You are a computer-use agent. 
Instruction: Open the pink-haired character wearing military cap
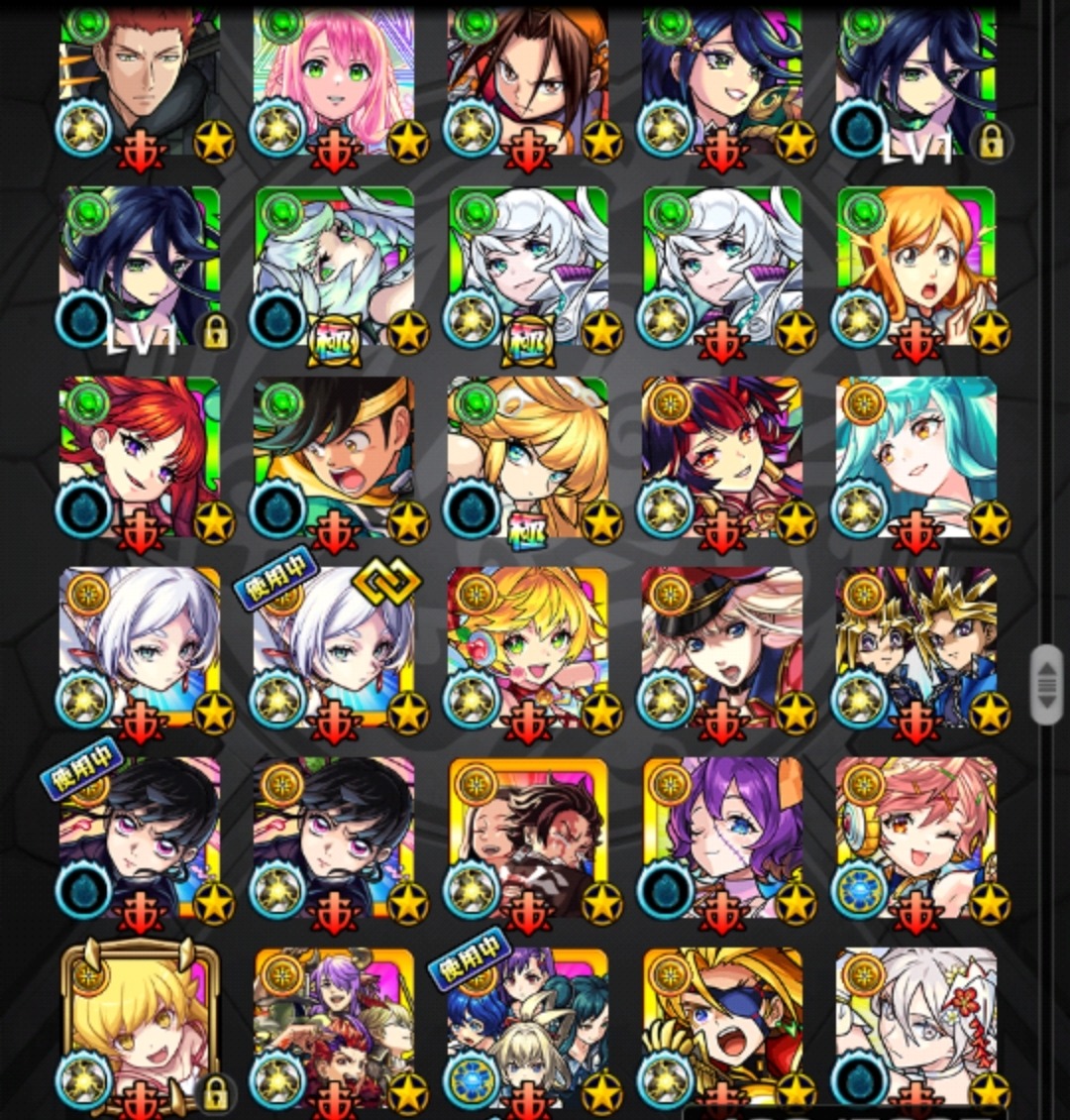coord(722,646)
